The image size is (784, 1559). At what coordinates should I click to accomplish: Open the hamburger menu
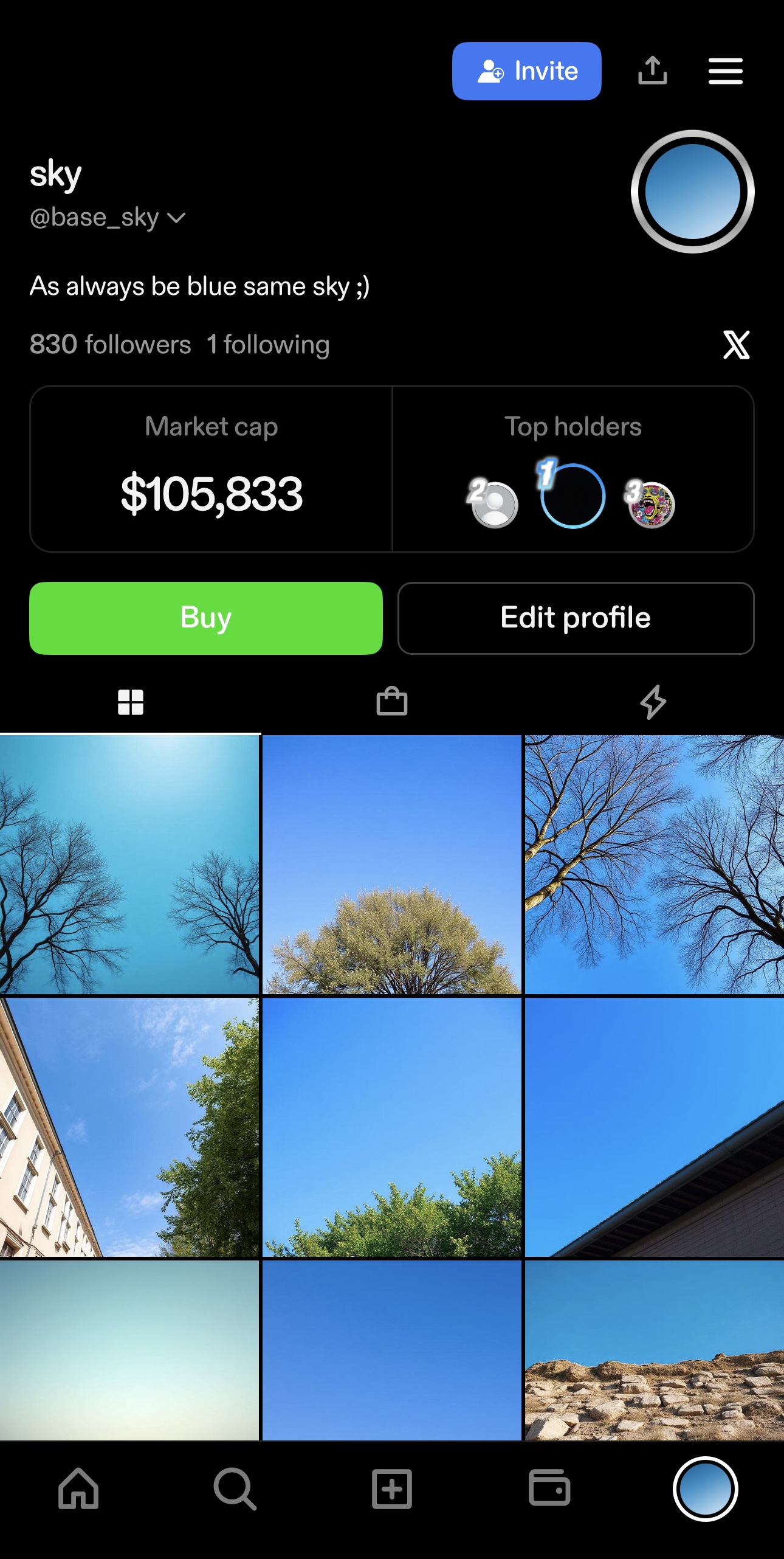click(x=725, y=71)
